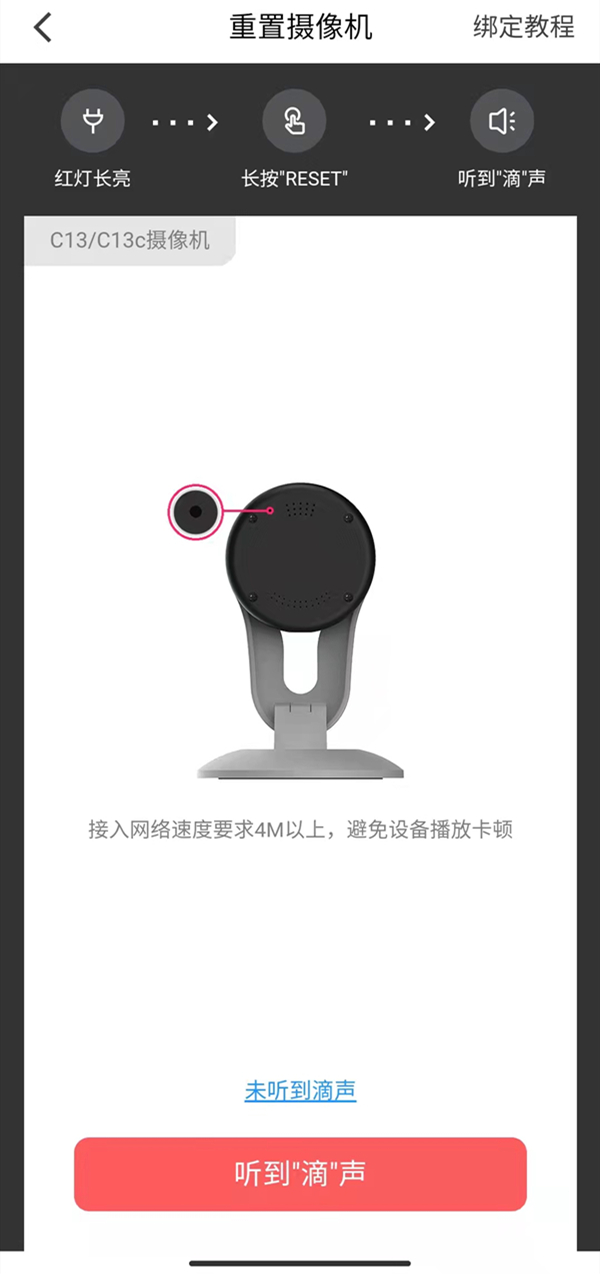Open the 绑定教程 binding tutorial
600x1275 pixels.
pyautogui.click(x=523, y=27)
